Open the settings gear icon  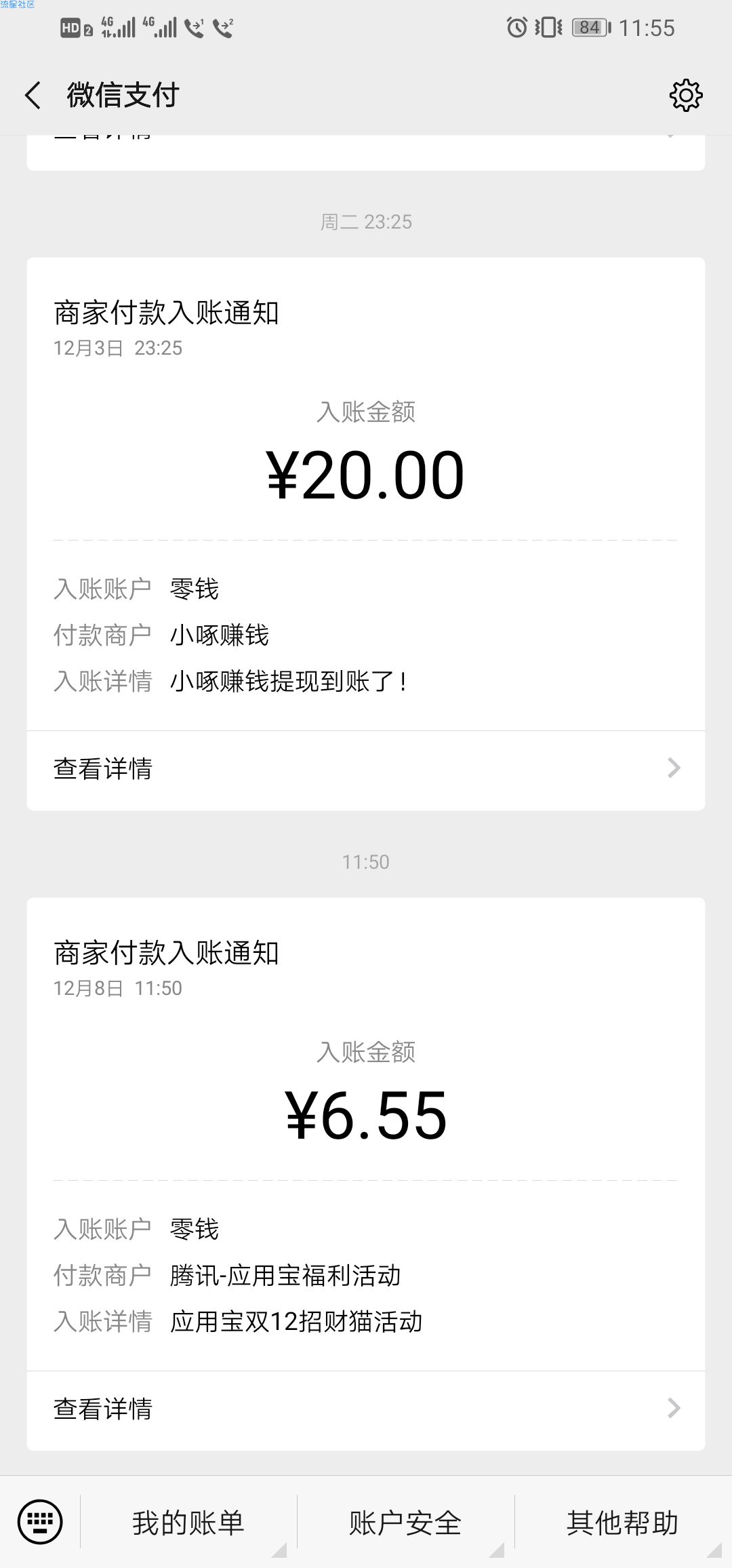coord(685,95)
